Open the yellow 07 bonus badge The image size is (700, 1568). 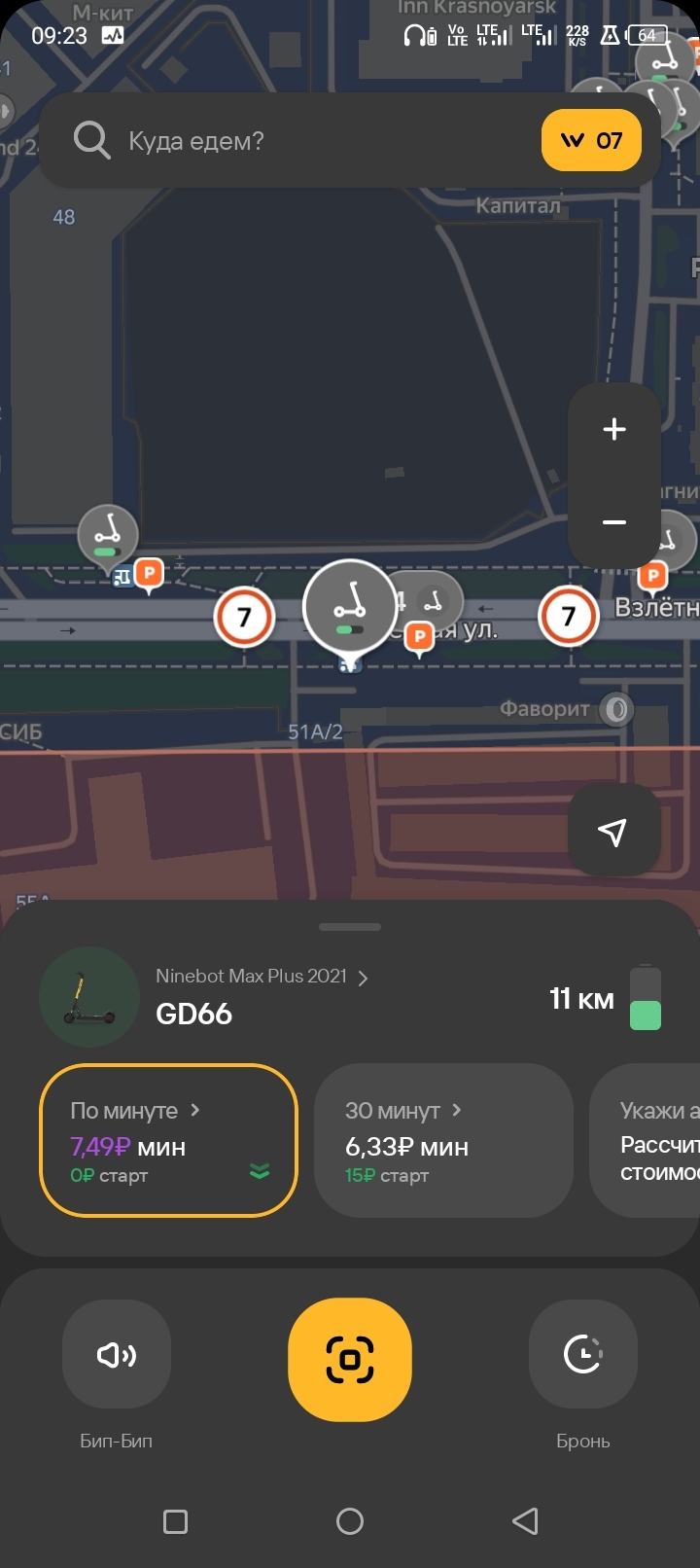click(x=591, y=140)
